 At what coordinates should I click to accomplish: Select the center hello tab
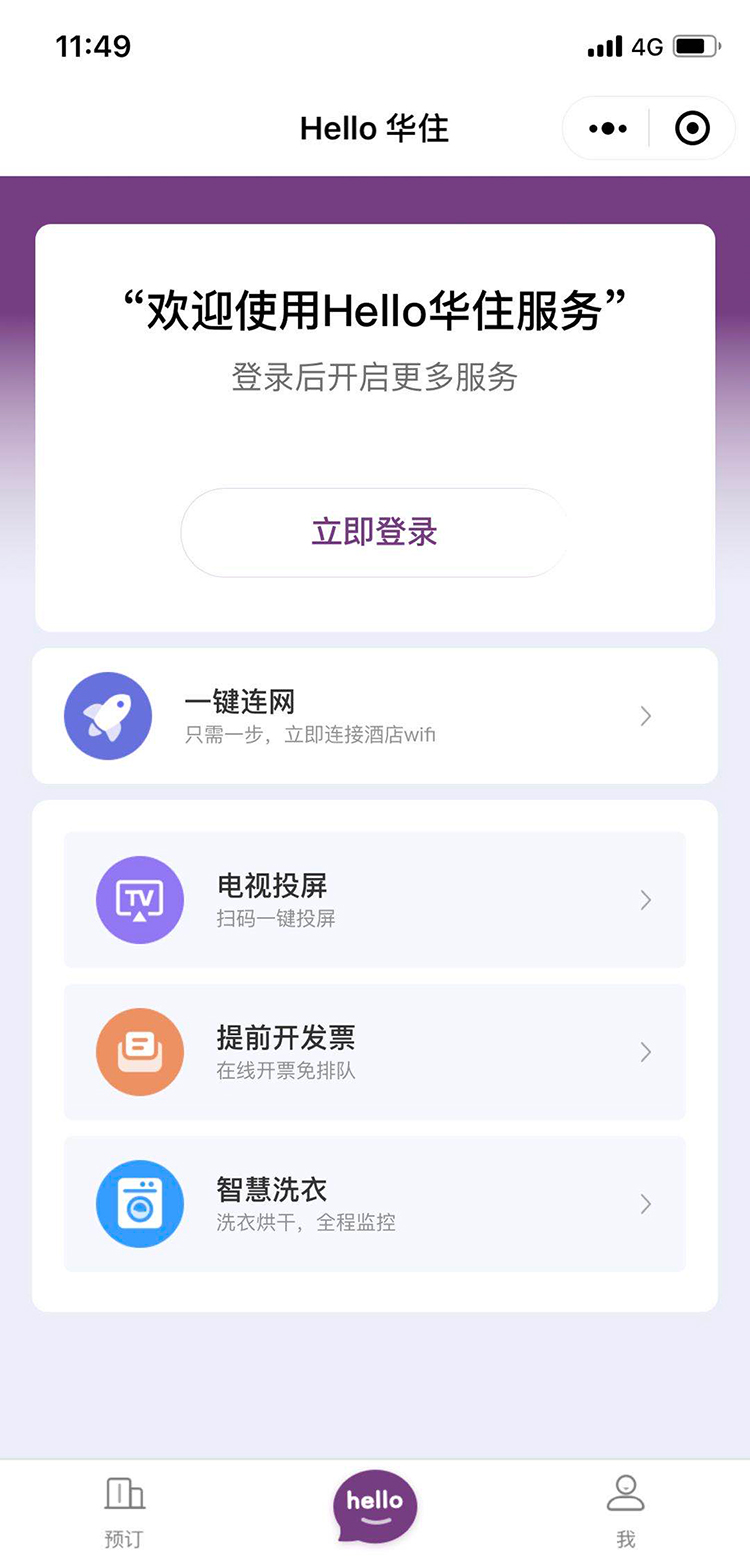[x=375, y=1506]
